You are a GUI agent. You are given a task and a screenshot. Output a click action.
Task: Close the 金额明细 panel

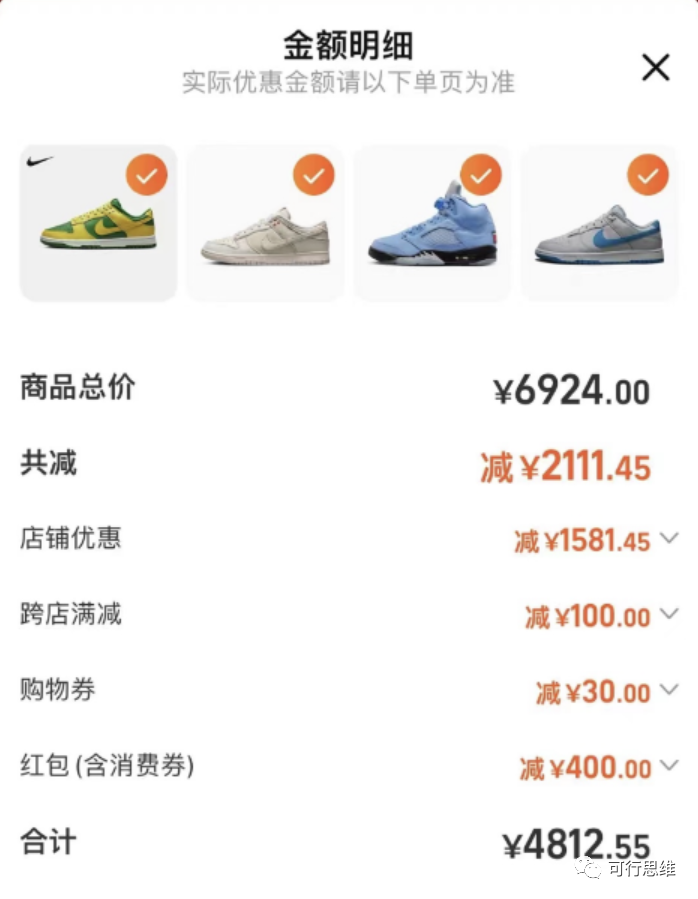coord(655,68)
